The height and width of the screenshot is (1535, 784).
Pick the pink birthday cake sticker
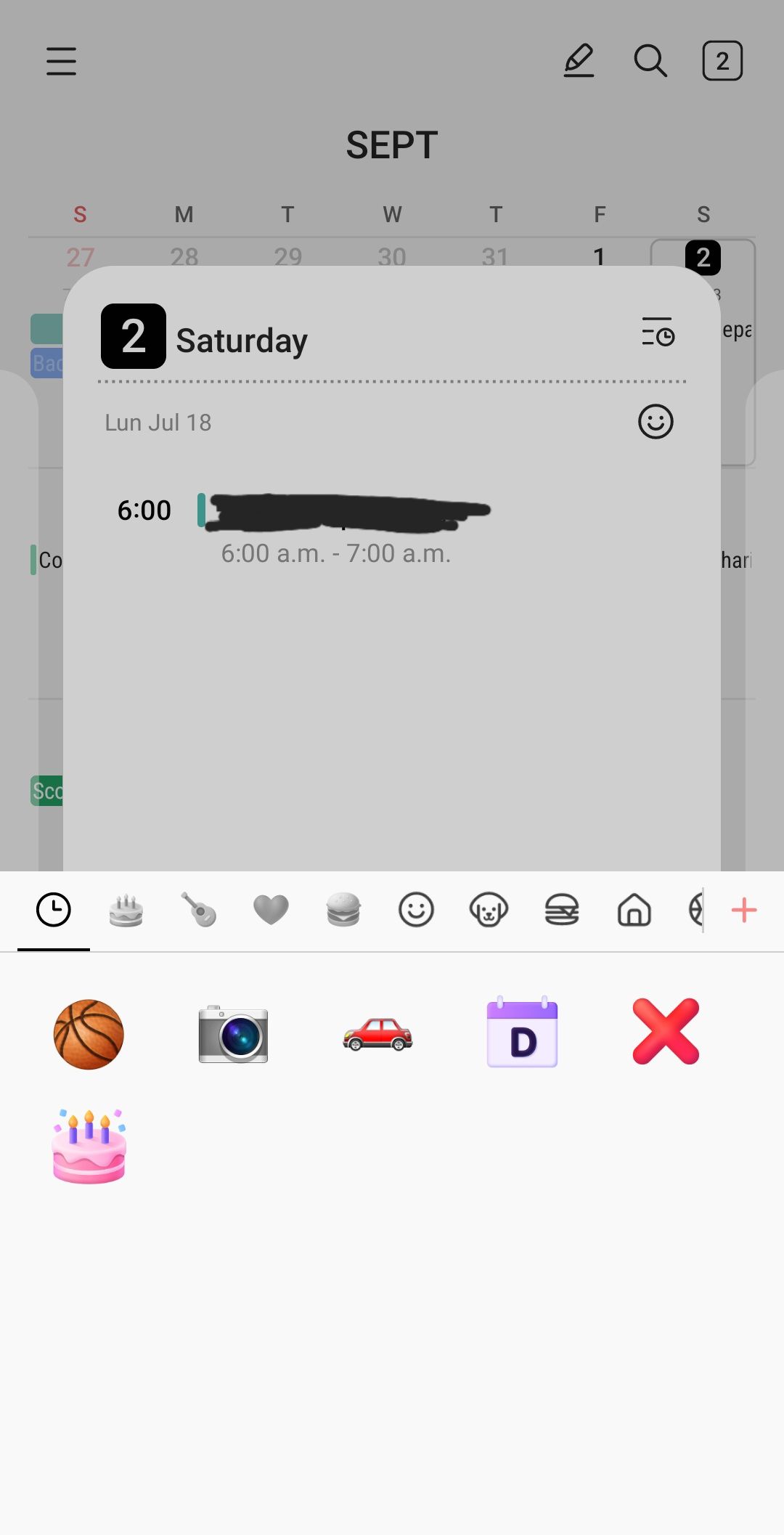(x=89, y=1147)
